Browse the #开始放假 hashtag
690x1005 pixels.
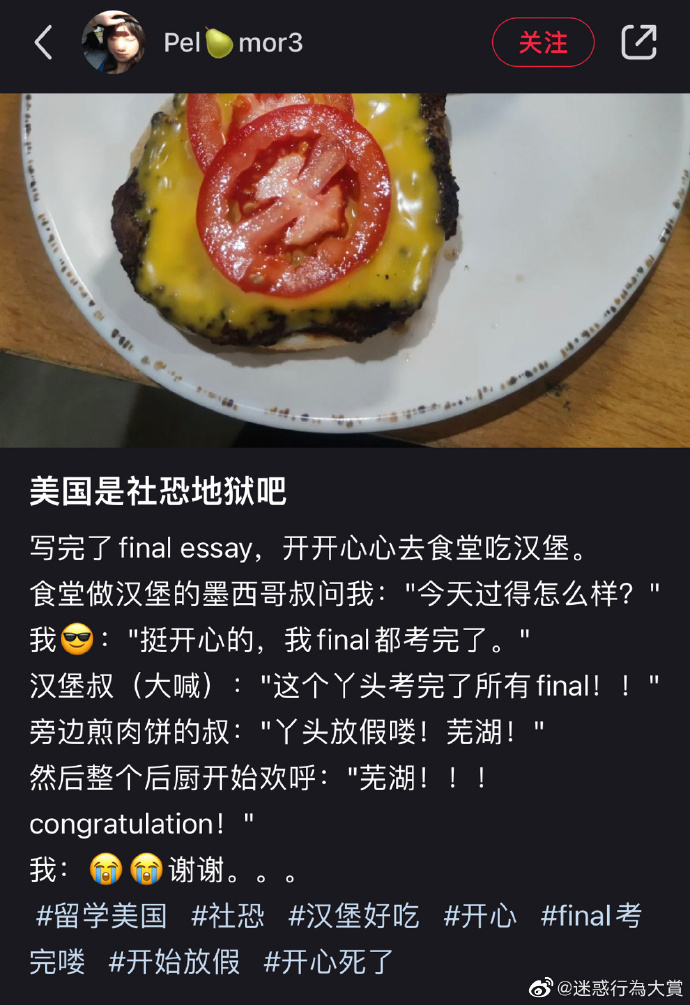click(x=174, y=961)
